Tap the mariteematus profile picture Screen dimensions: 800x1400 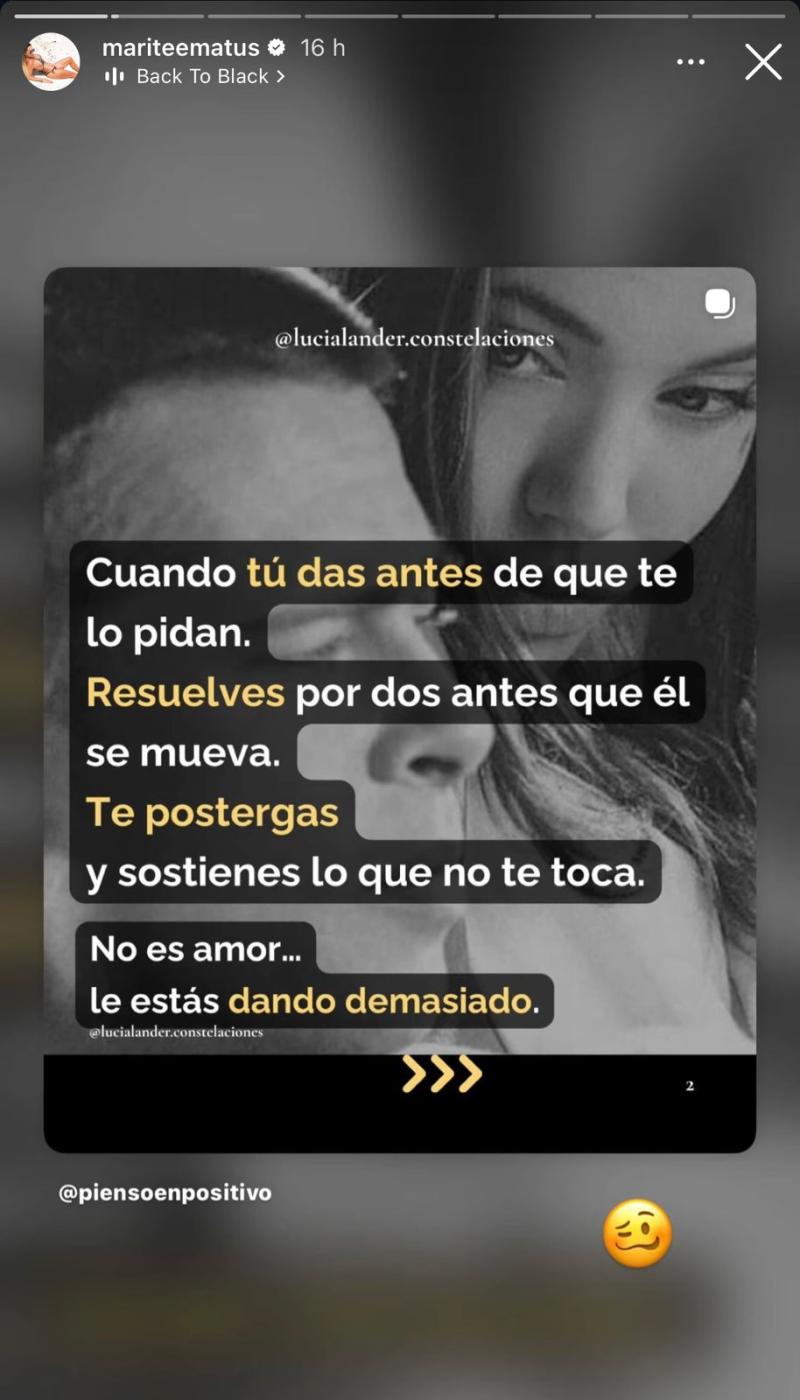(50, 62)
